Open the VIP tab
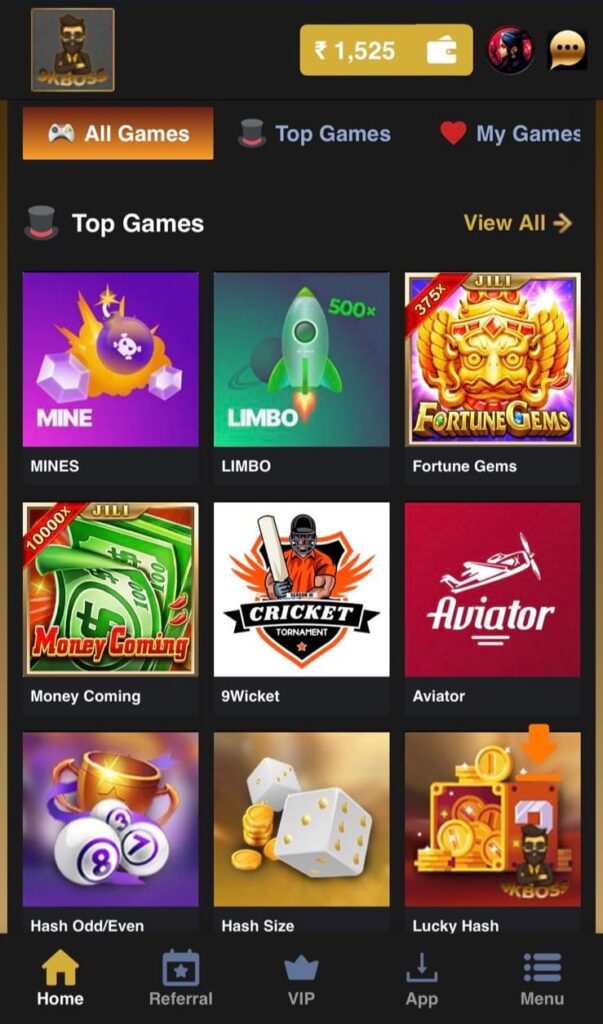Viewport: 603px width, 1024px height. (301, 979)
